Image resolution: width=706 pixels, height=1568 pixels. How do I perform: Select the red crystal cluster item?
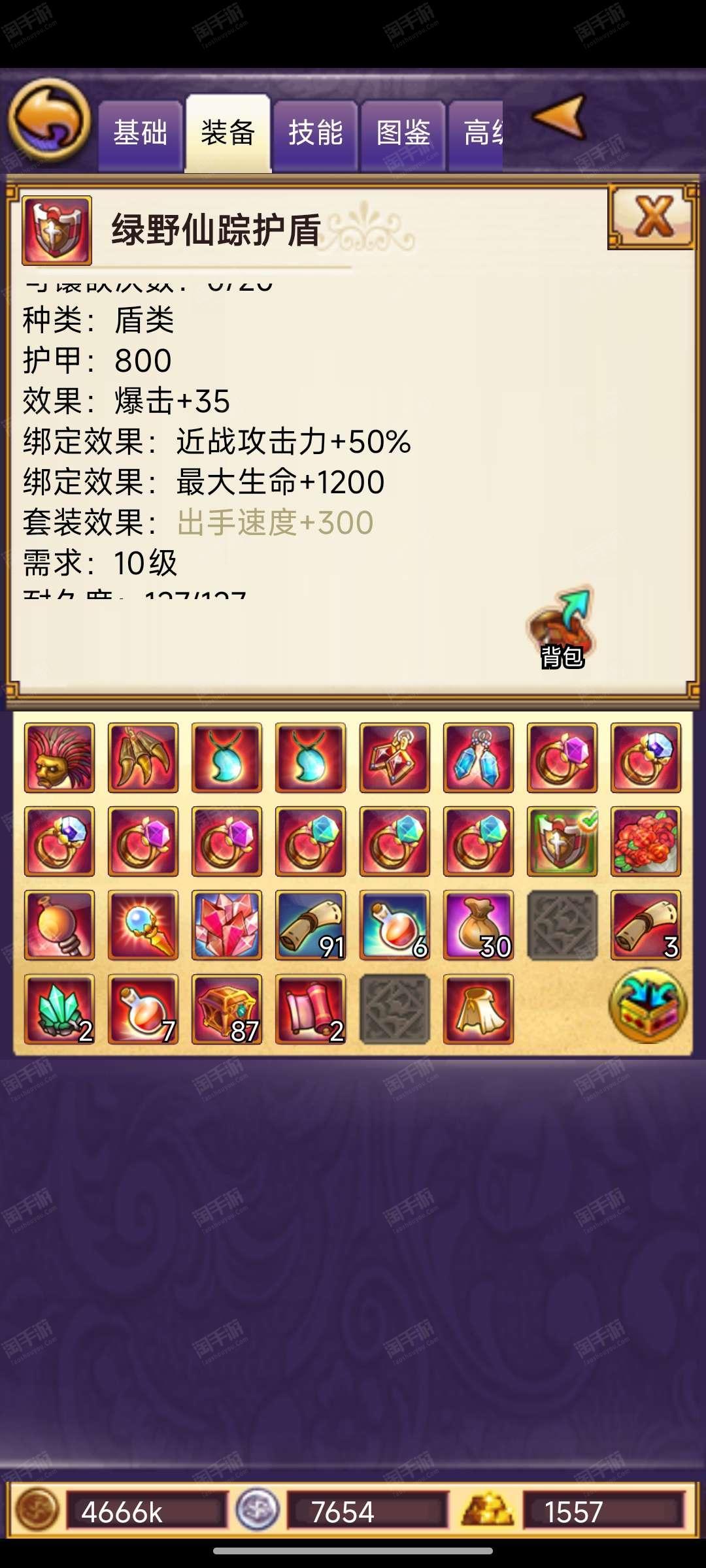coord(227,925)
